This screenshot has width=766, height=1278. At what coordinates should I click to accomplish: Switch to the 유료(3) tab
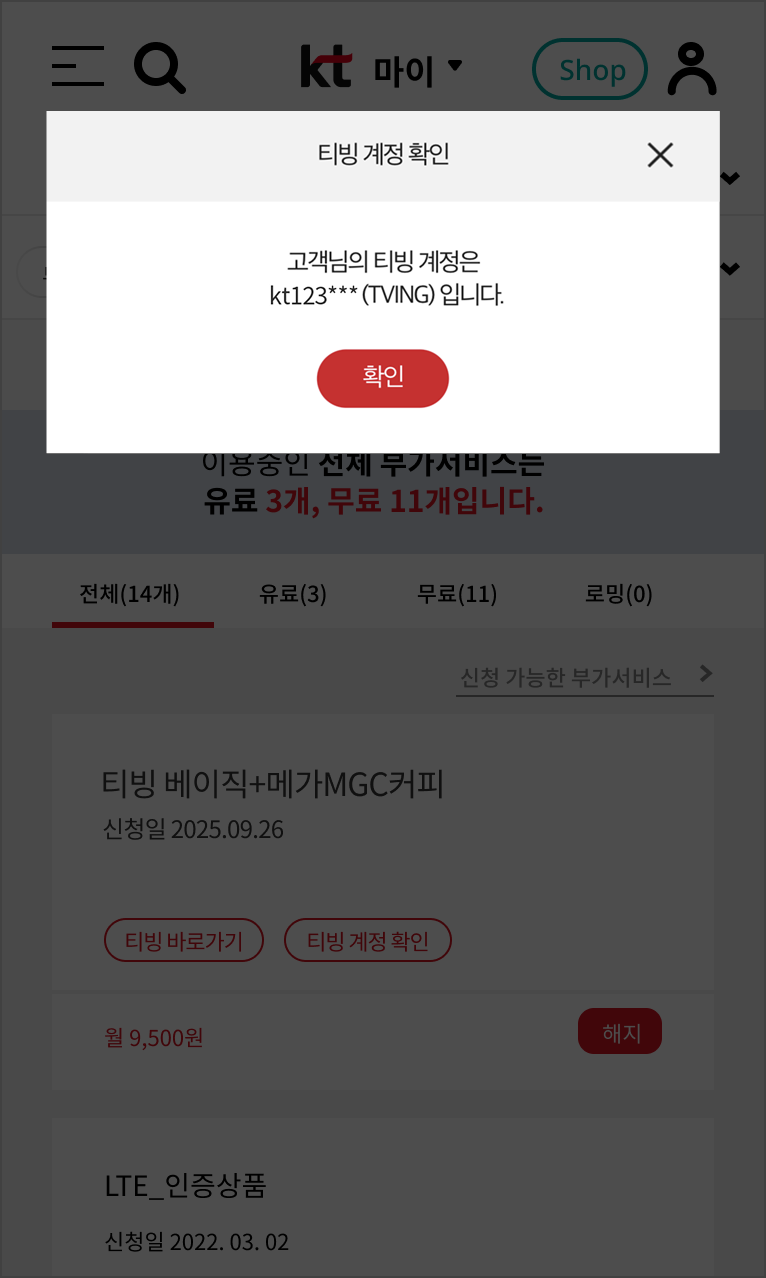click(x=291, y=593)
